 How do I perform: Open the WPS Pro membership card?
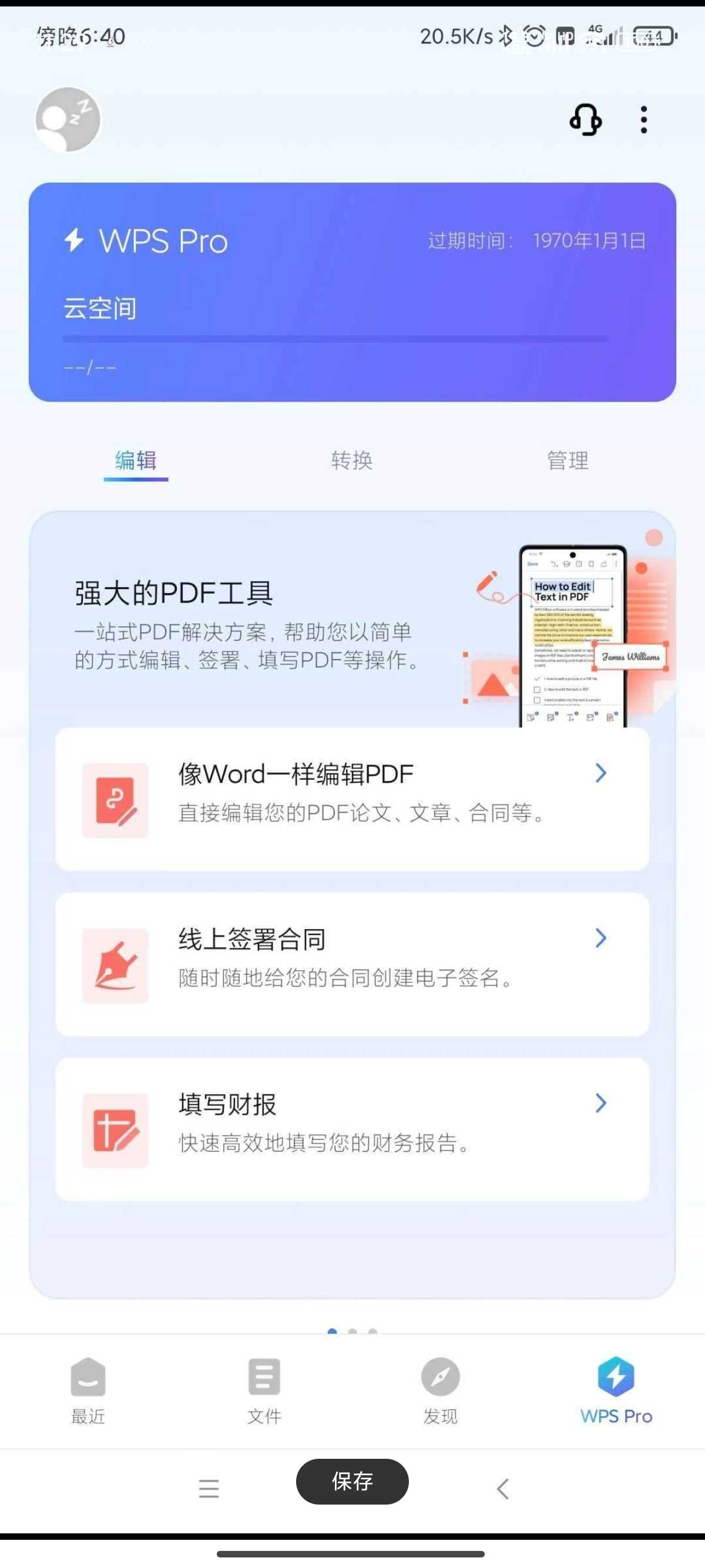[352, 292]
